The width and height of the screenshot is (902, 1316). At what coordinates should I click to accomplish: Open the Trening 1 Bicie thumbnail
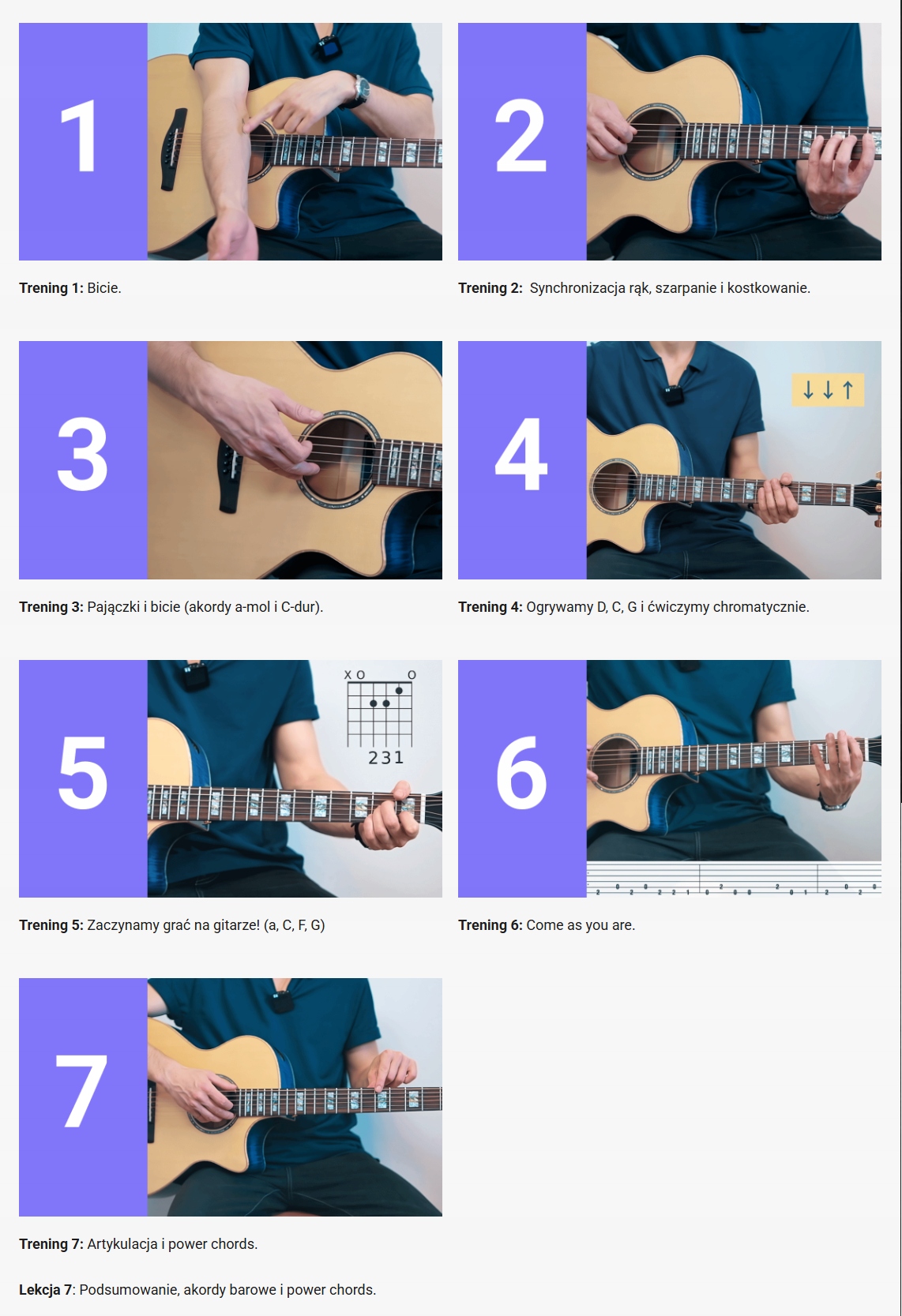(x=230, y=142)
